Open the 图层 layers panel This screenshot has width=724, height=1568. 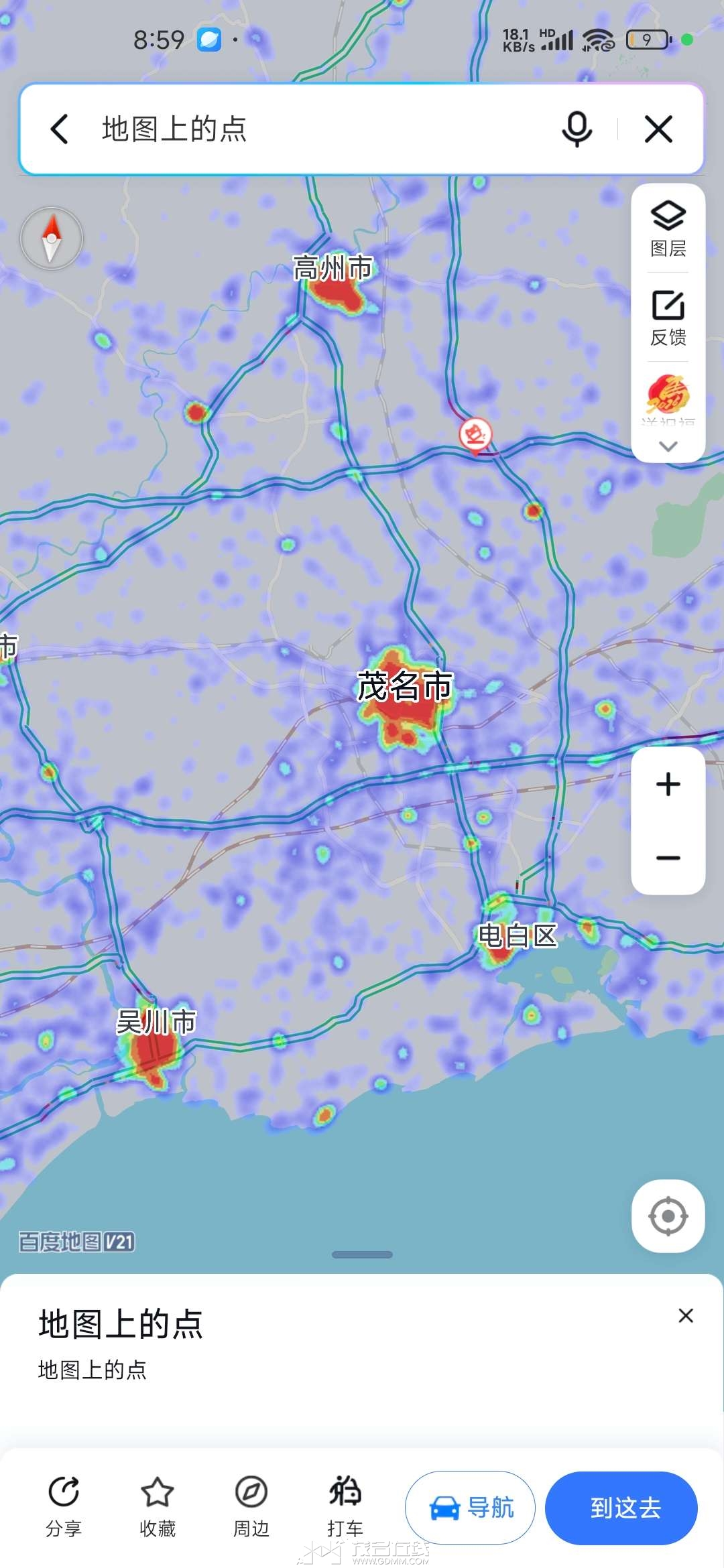click(x=668, y=229)
